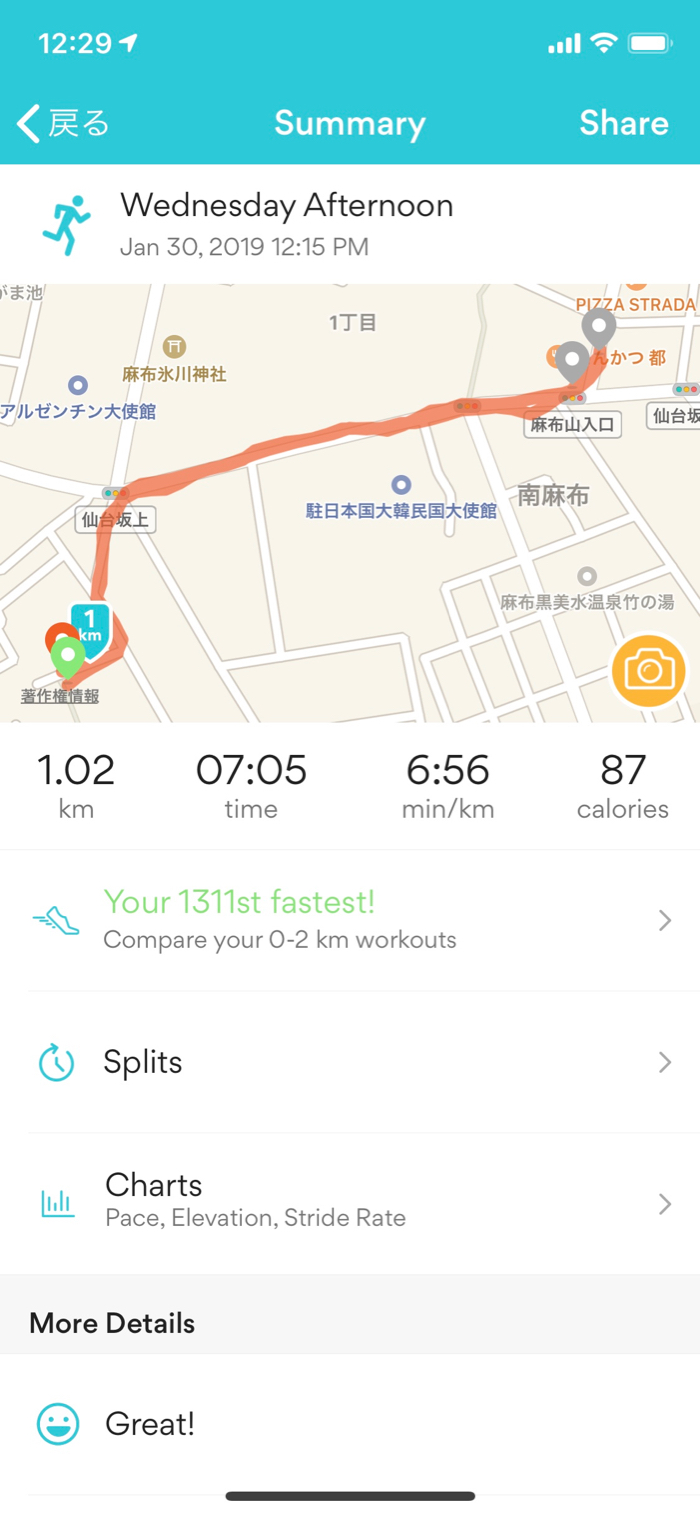Open the Splits breakdown

pos(350,1062)
